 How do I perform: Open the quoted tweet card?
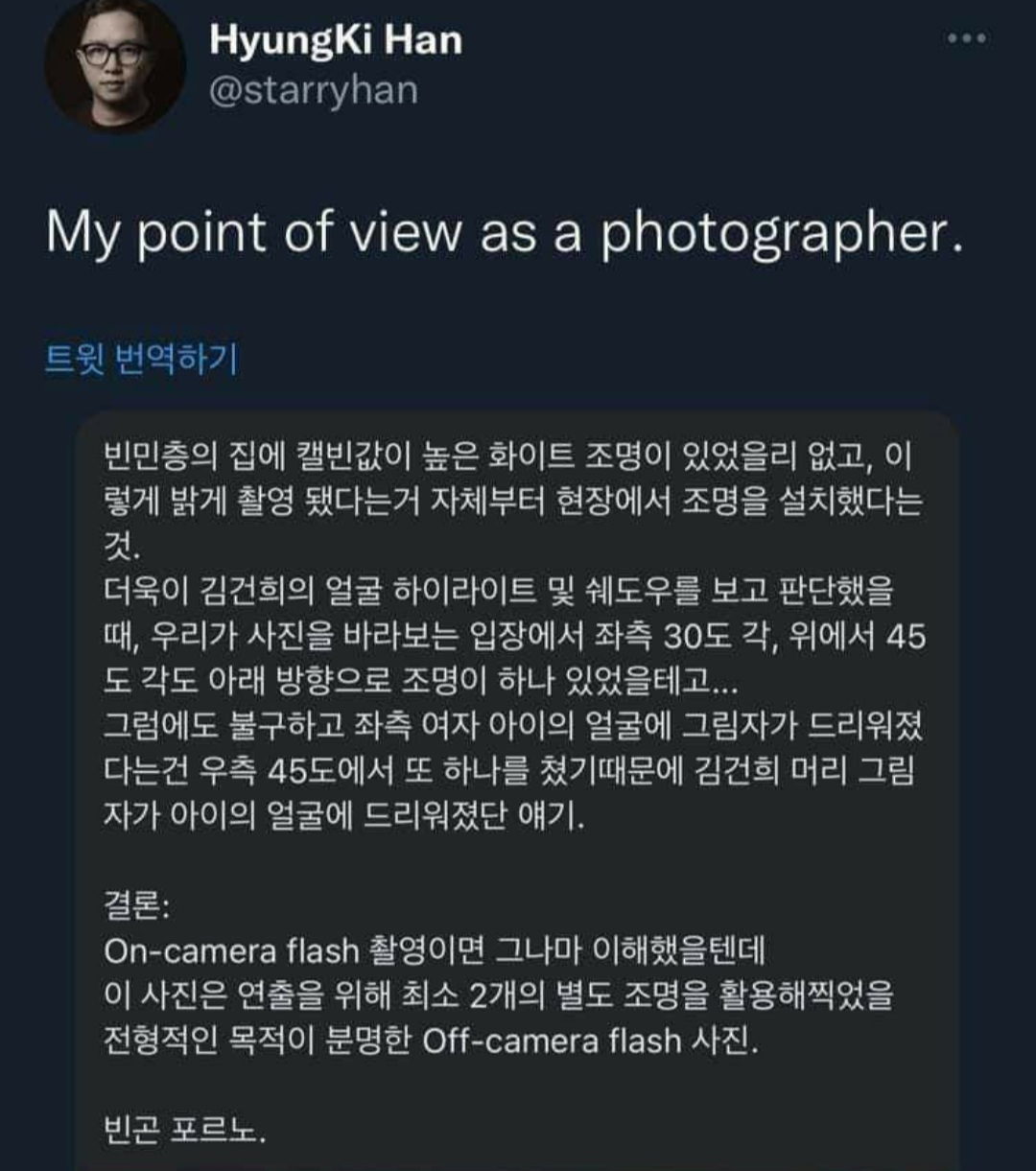pos(516,786)
